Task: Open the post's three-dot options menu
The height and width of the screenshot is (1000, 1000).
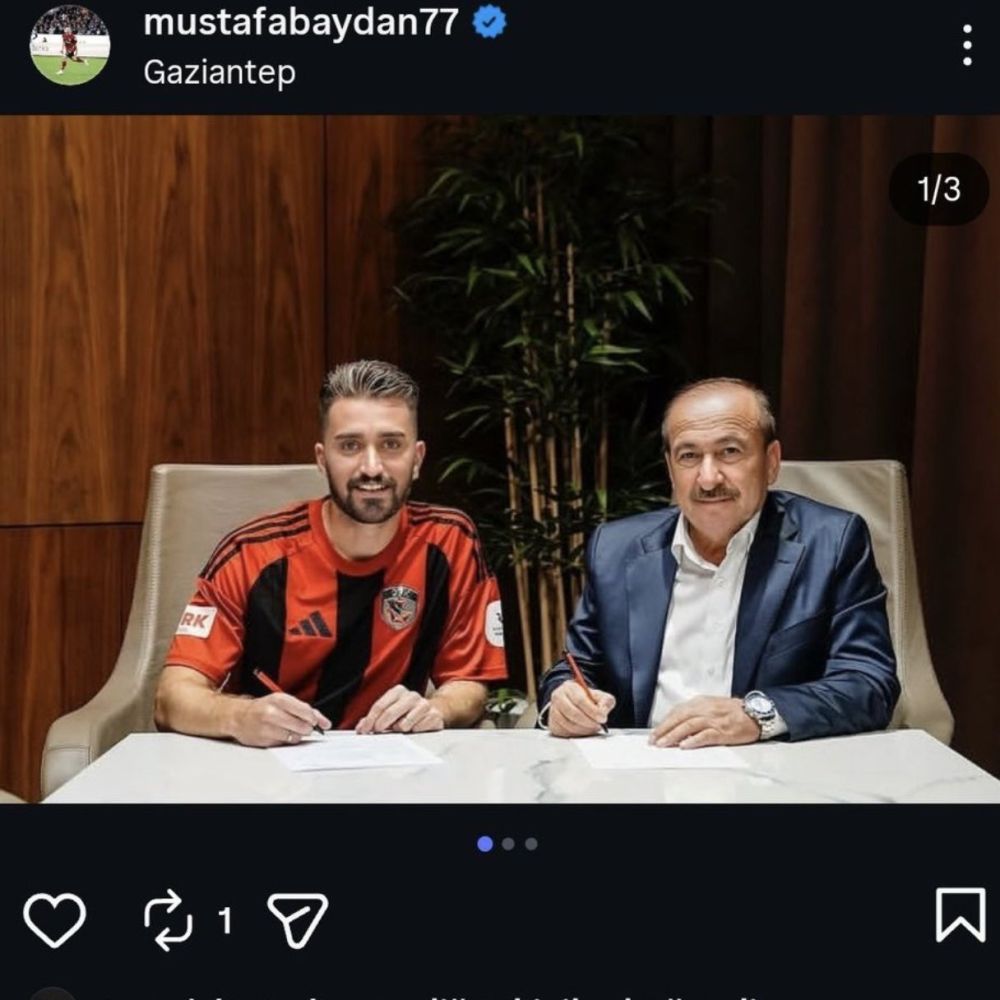Action: [966, 45]
